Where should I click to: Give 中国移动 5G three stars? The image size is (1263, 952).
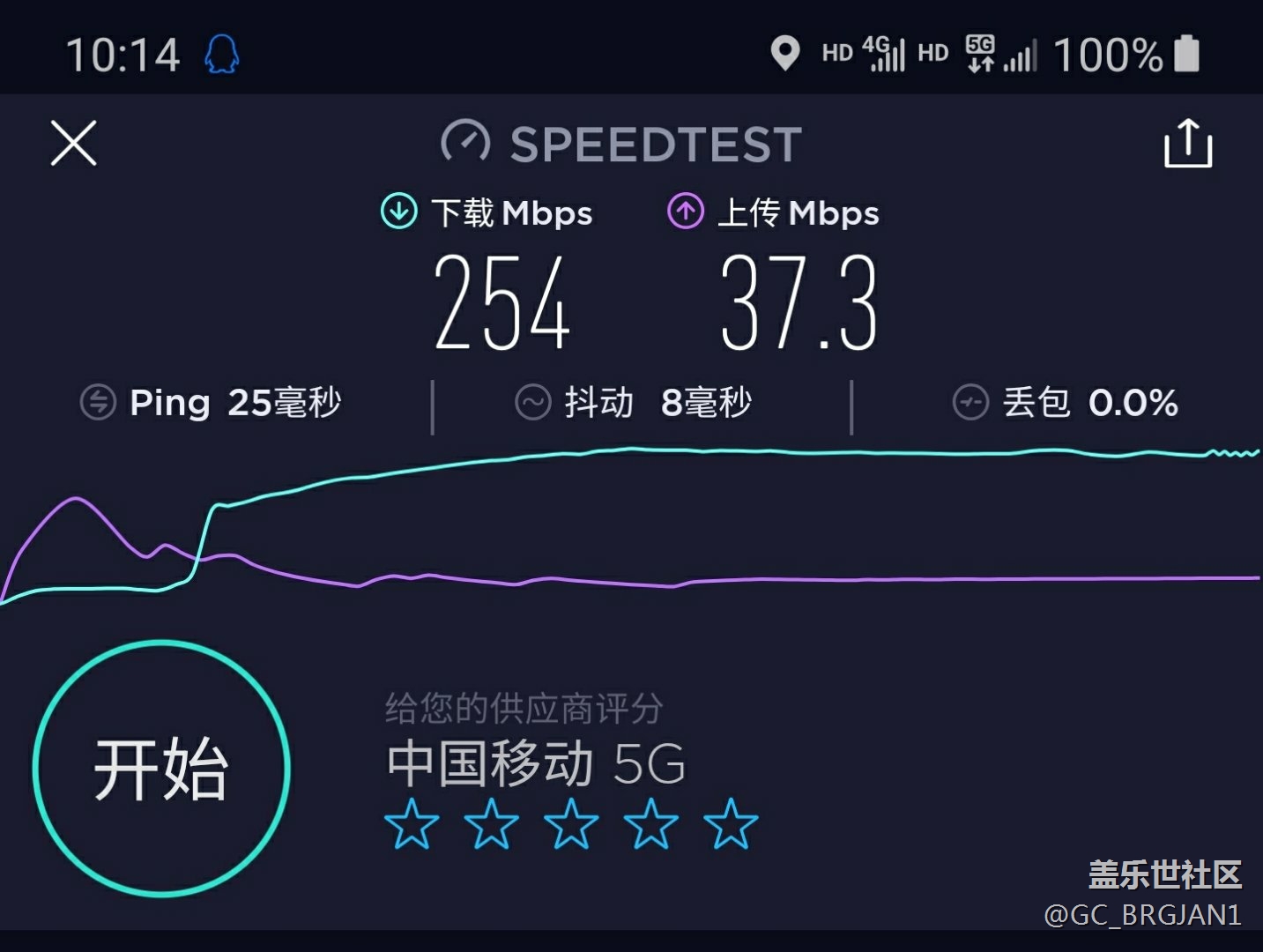(x=571, y=824)
